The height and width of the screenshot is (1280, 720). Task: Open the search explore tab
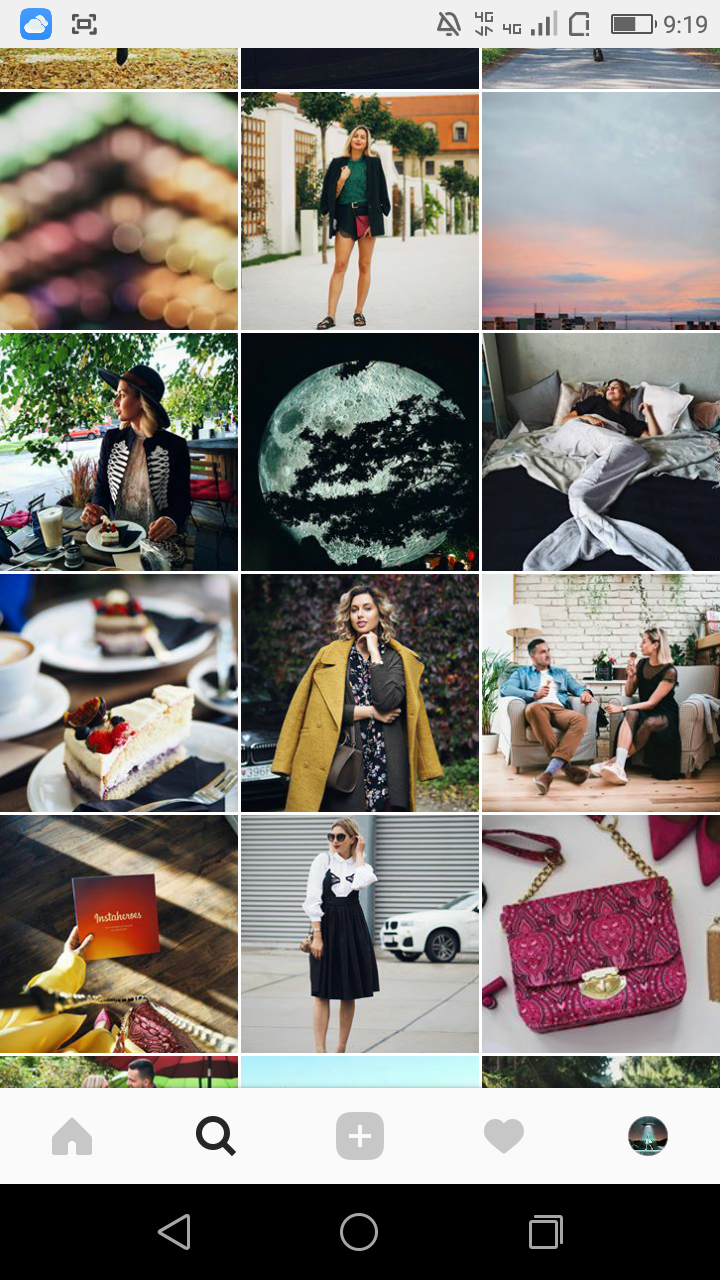click(x=215, y=1137)
